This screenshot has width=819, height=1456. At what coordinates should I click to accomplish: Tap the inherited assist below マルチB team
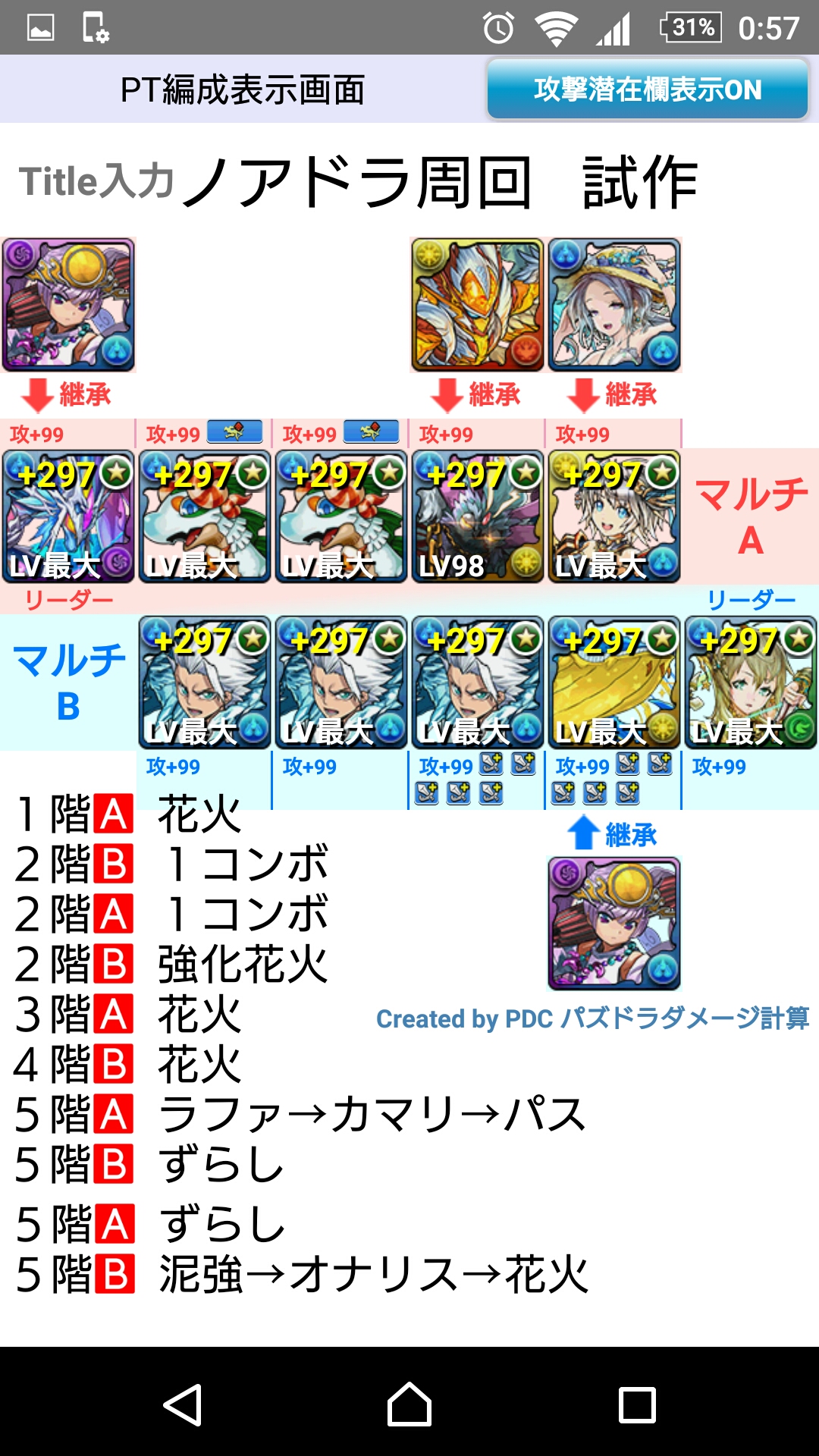[614, 924]
